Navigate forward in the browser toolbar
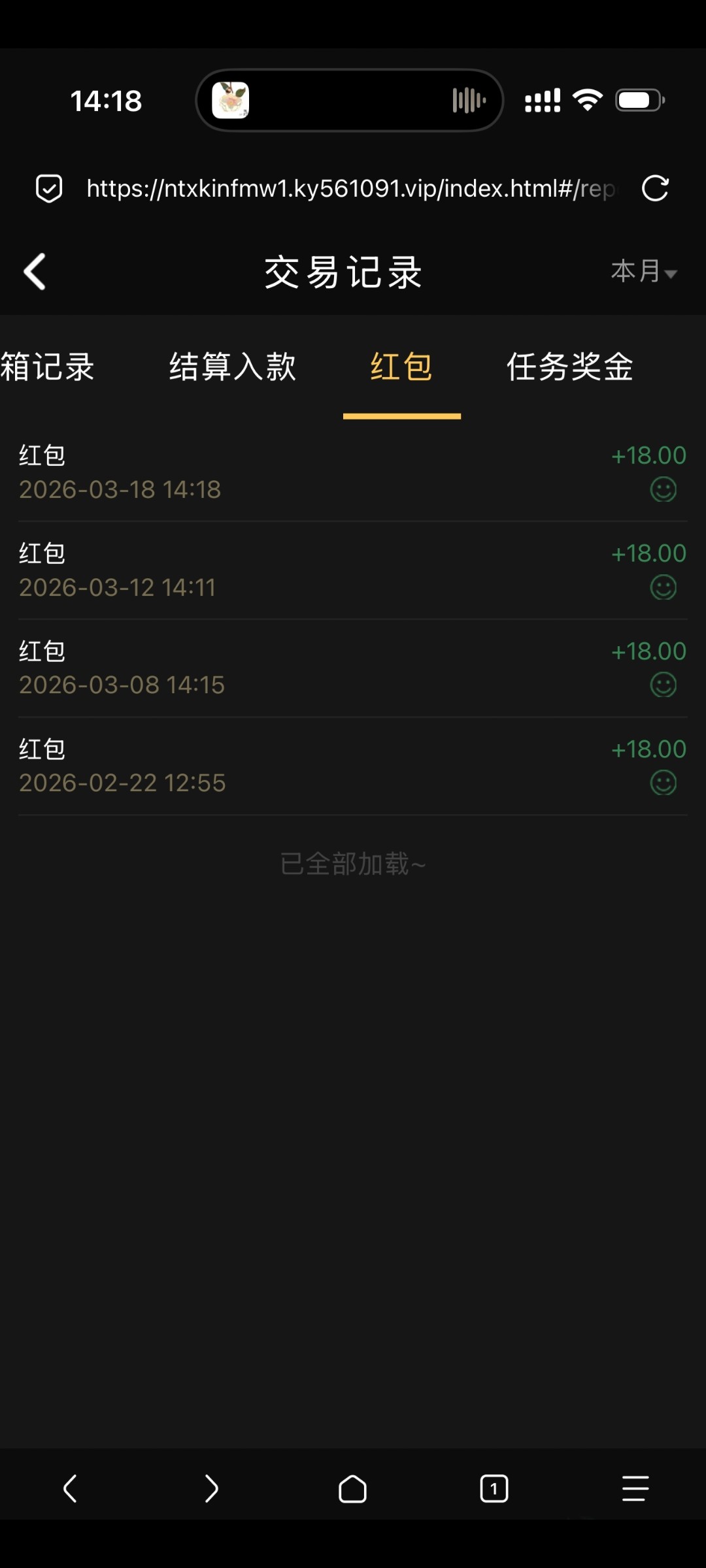Image resolution: width=706 pixels, height=1568 pixels. click(211, 1489)
